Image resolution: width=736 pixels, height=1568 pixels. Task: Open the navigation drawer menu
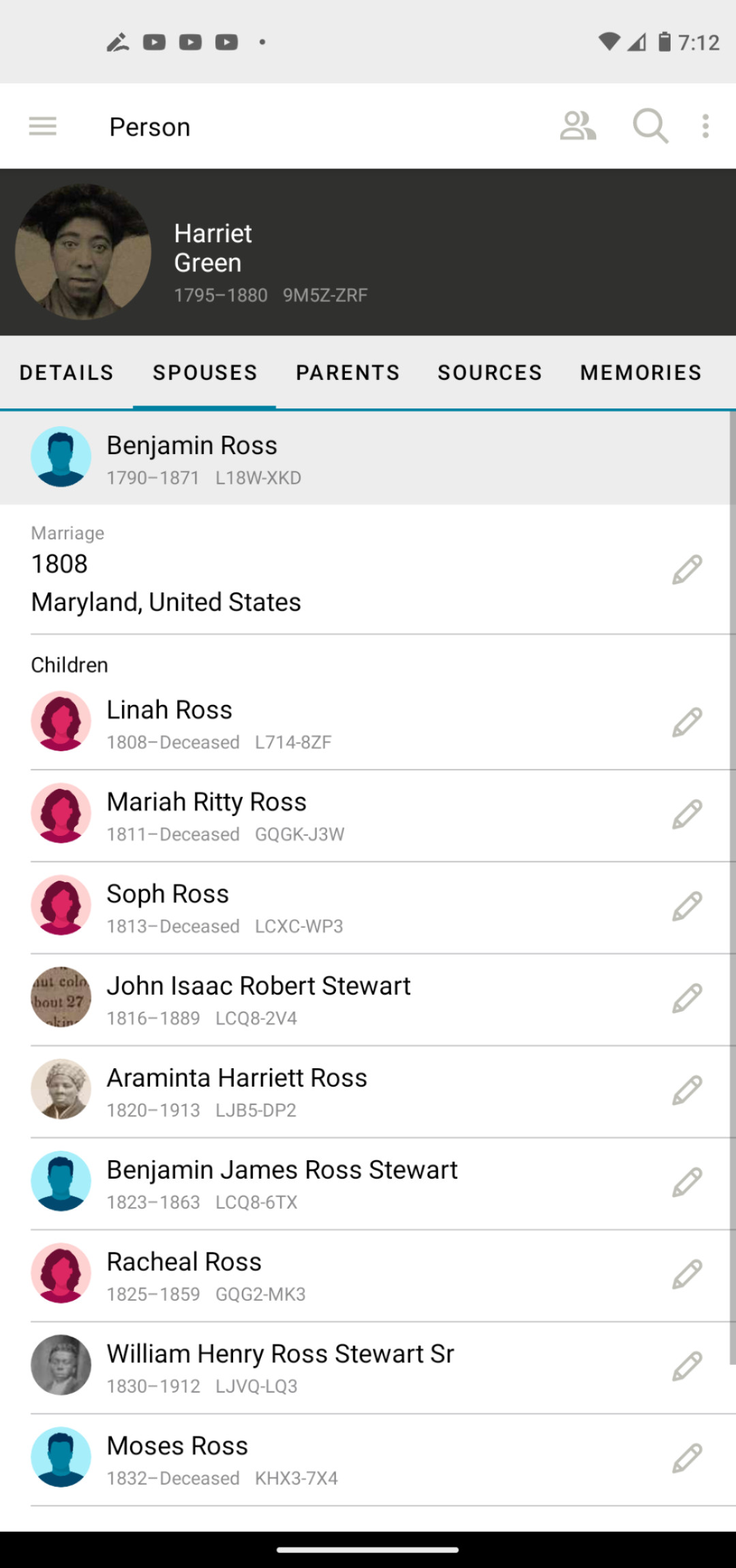click(x=42, y=126)
